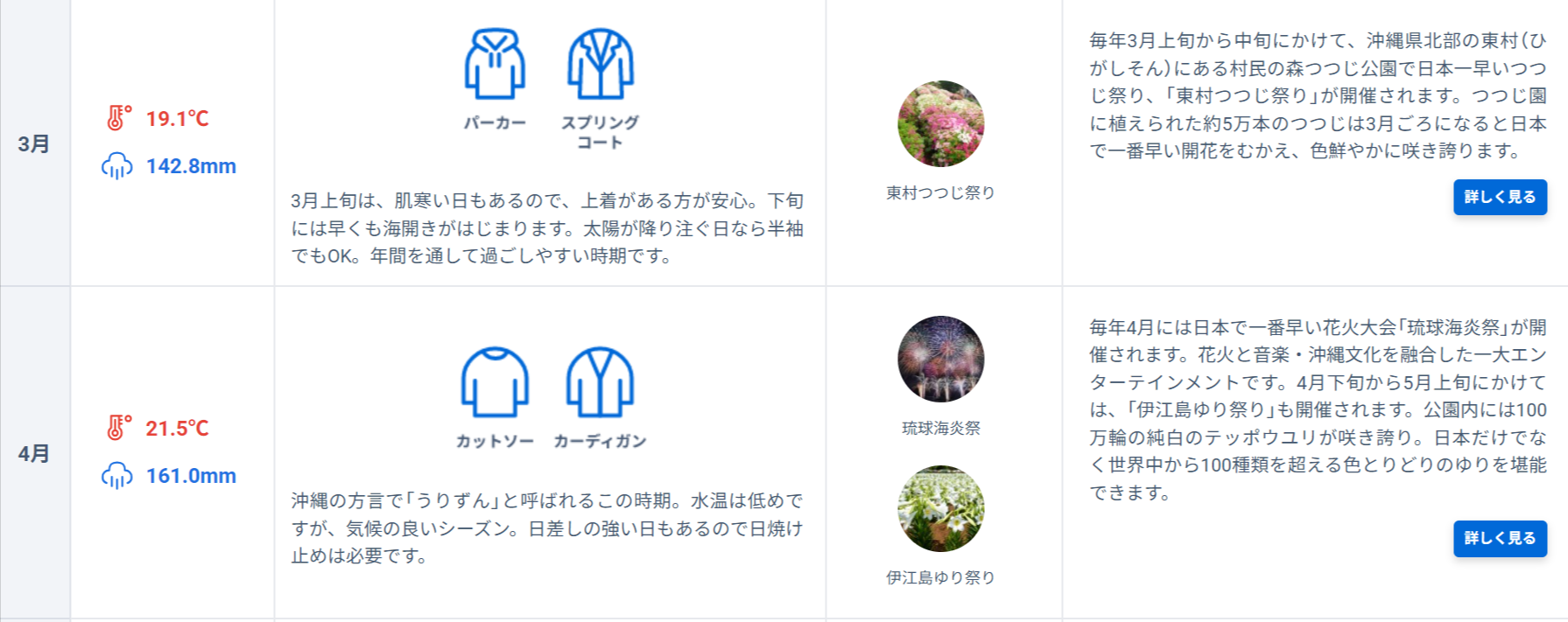This screenshot has width=1568, height=622.
Task: Tap 詳しく見る for the March row
Action: [1499, 197]
